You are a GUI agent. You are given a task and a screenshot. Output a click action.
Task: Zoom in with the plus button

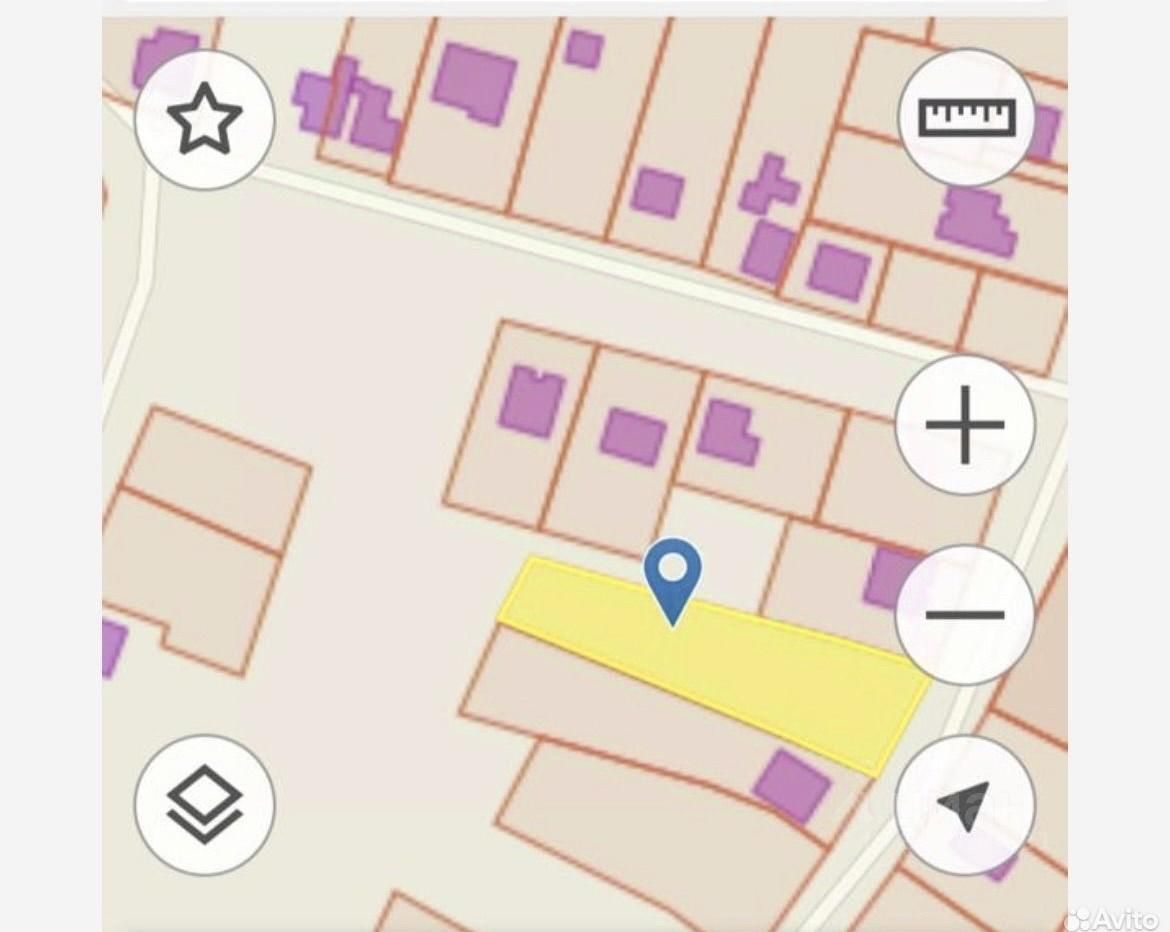point(964,424)
